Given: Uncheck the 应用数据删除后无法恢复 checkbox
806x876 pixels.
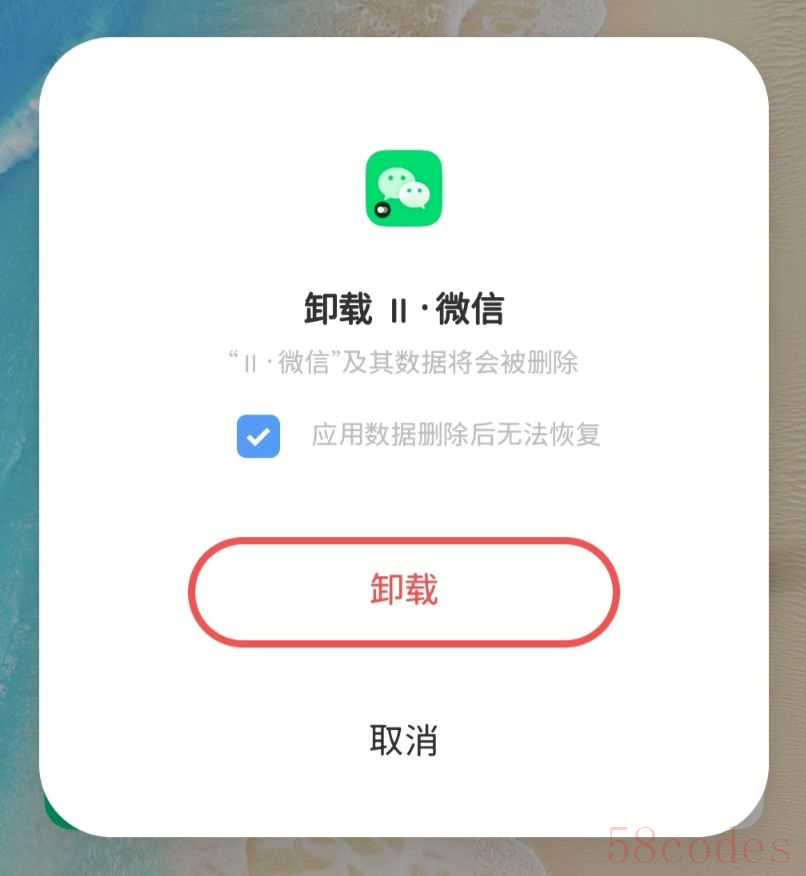Looking at the screenshot, I should pyautogui.click(x=258, y=437).
